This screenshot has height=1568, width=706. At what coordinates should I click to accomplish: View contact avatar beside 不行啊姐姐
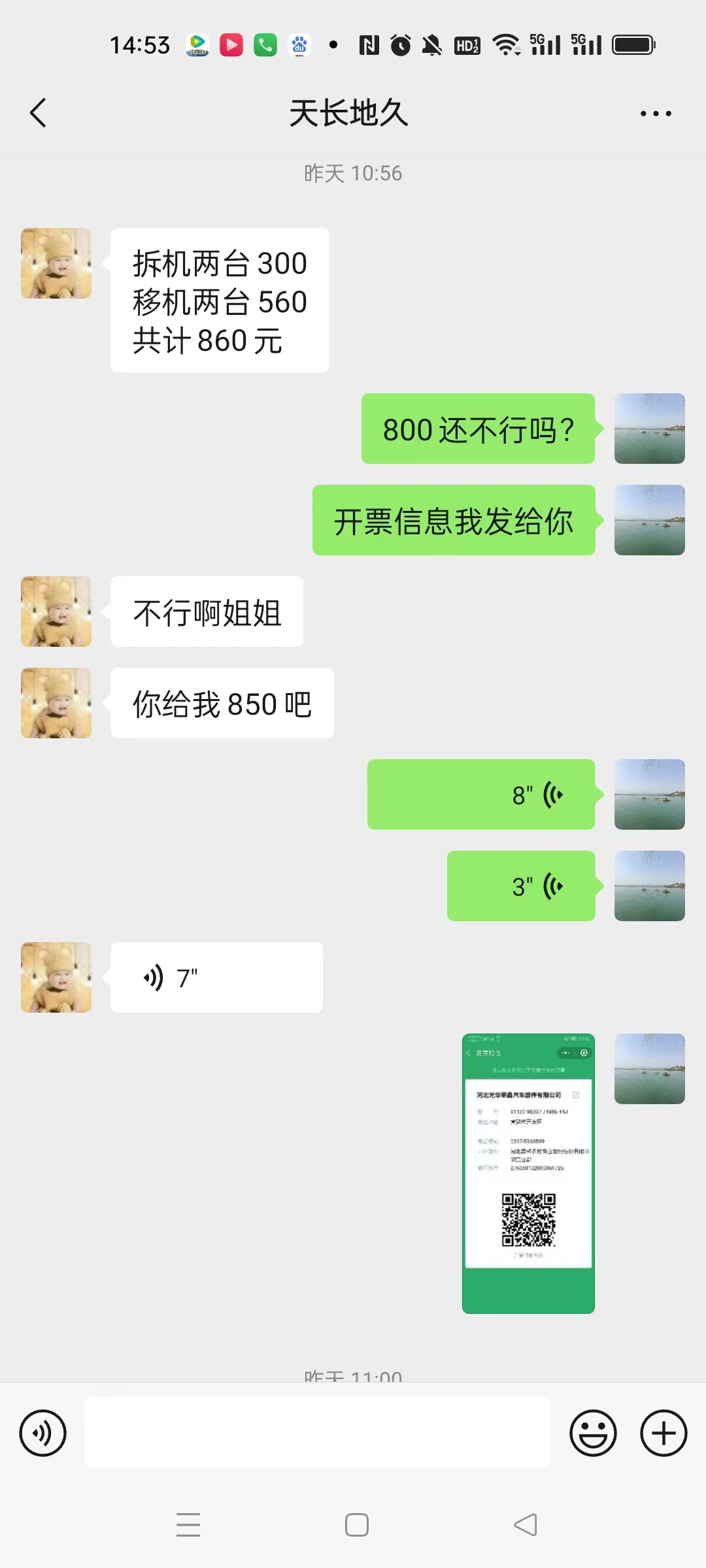56,612
